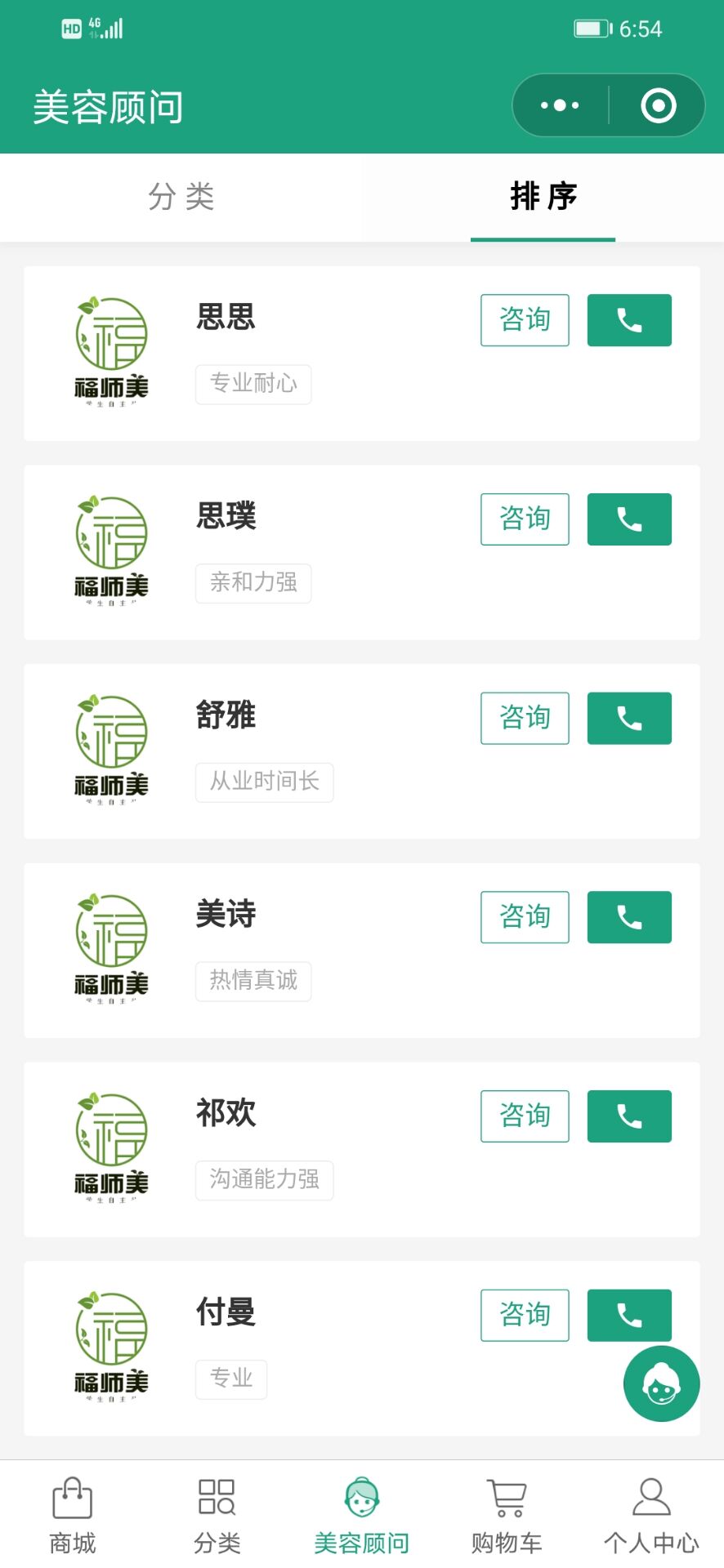Switch to the 分类 top tab
The width and height of the screenshot is (724, 1568).
181,197
